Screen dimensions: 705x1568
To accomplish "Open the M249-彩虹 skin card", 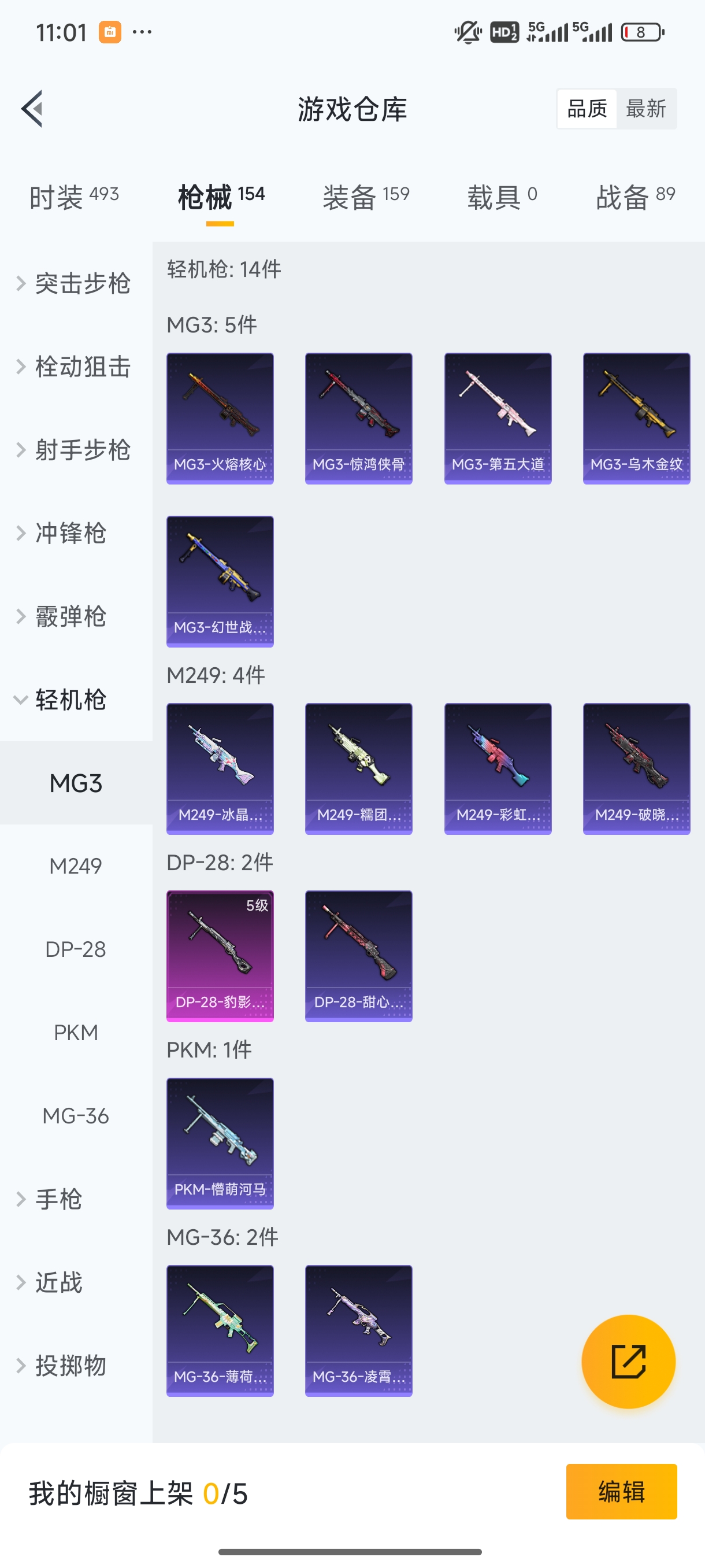I will coord(498,769).
